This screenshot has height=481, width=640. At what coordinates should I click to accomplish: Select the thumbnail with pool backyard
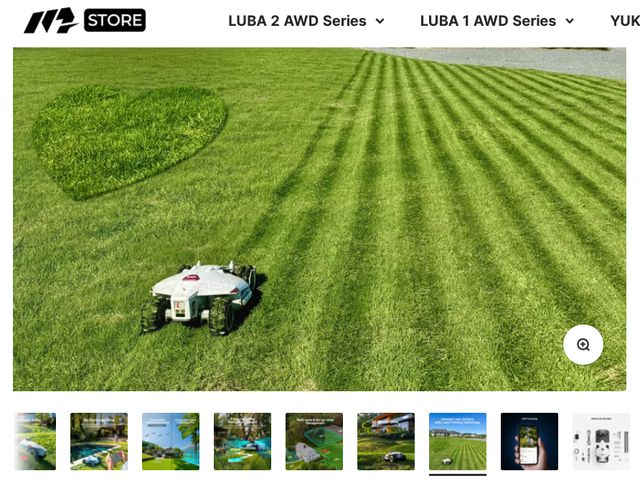pyautogui.click(x=99, y=441)
